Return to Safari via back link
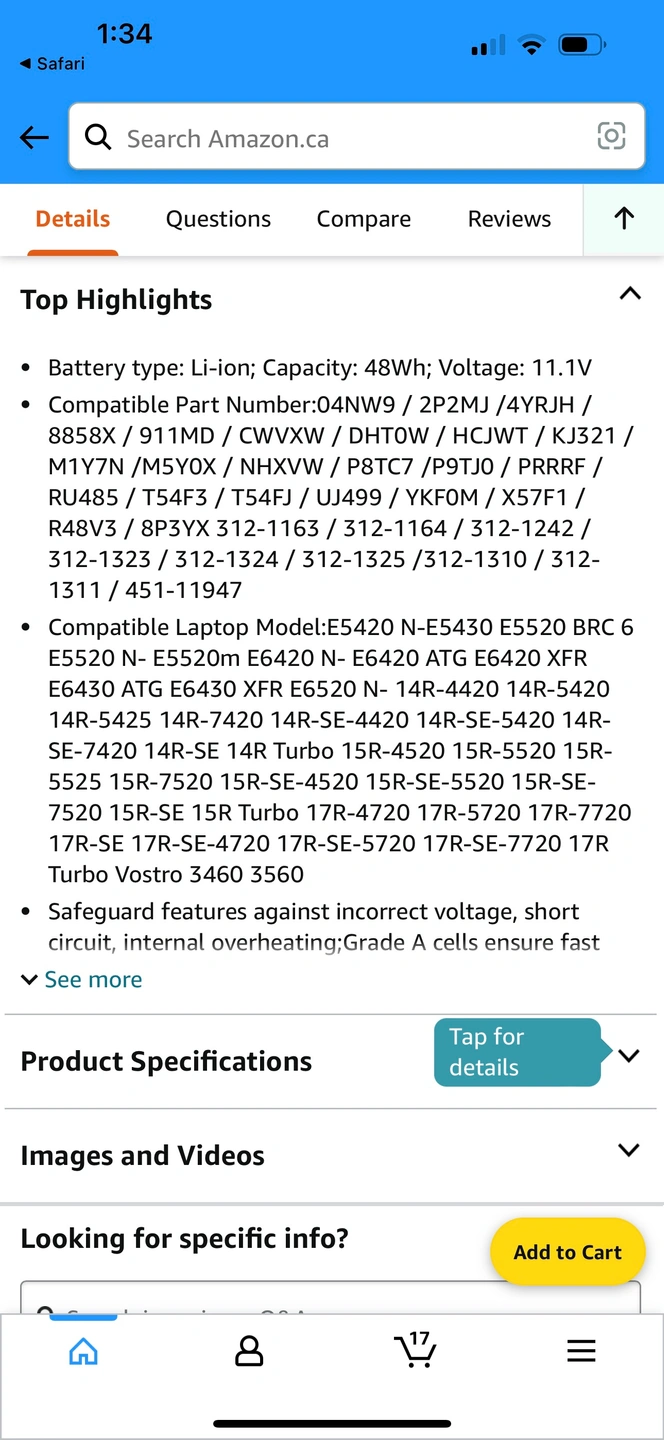Viewport: 664px width, 1440px height. point(52,64)
